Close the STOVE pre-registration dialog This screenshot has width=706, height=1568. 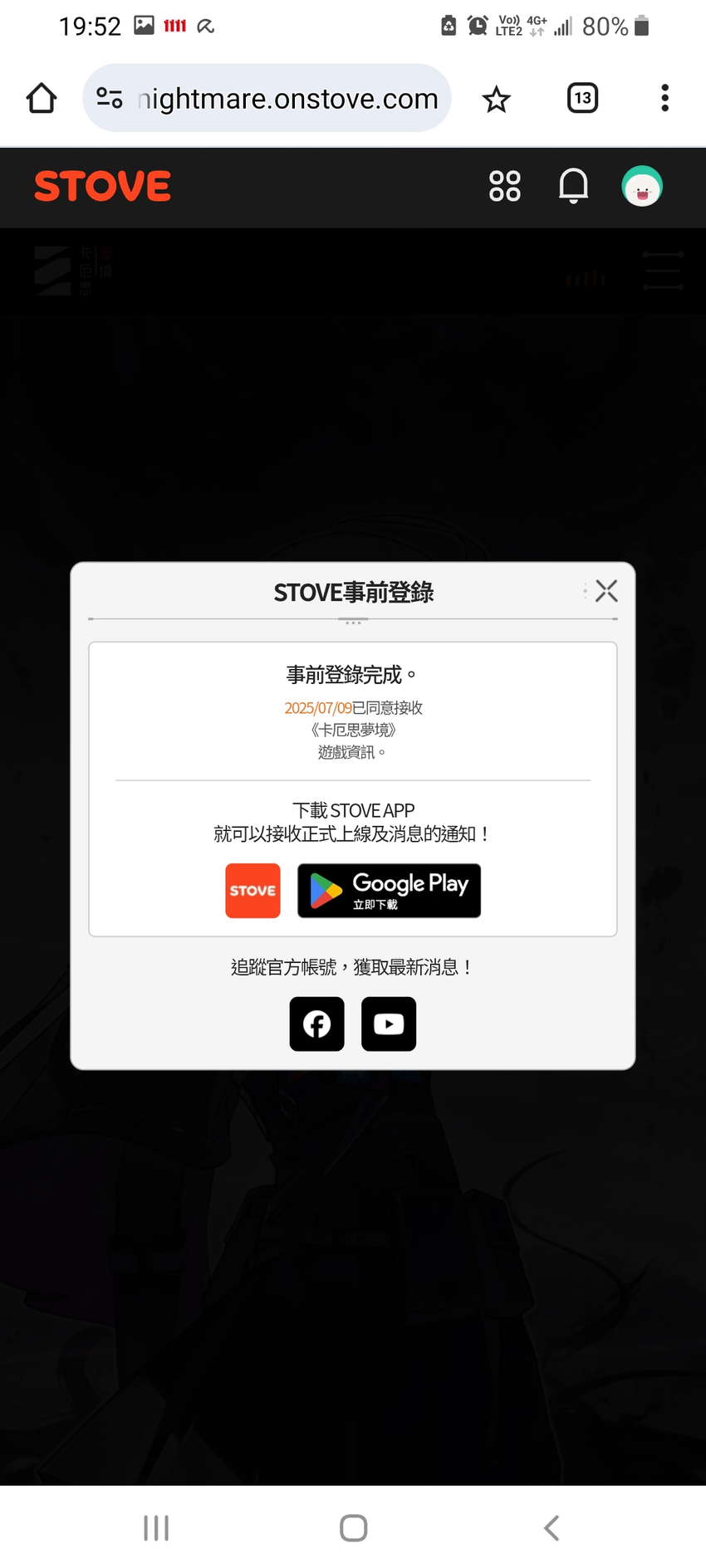coord(606,591)
